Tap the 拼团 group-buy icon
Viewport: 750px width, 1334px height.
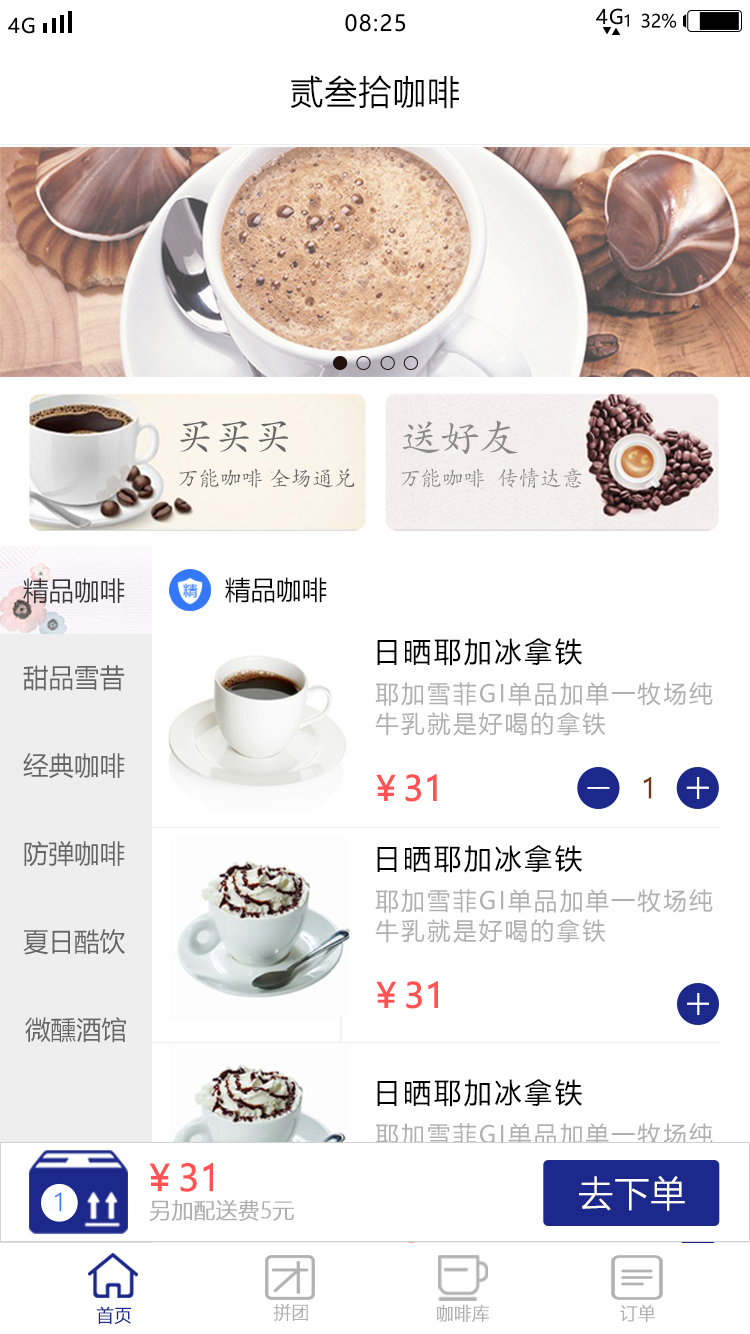(x=288, y=1277)
